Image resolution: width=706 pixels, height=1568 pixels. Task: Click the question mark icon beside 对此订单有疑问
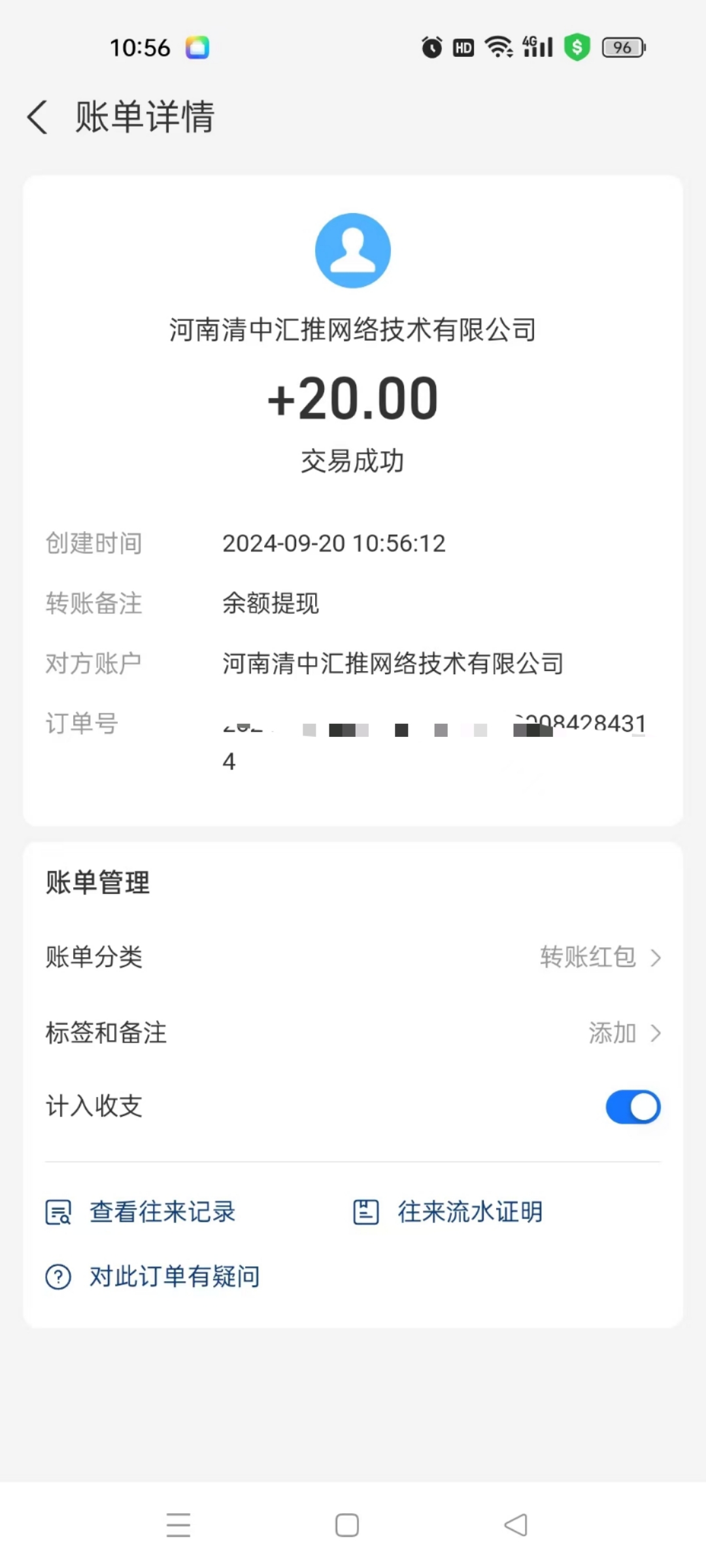click(58, 1276)
